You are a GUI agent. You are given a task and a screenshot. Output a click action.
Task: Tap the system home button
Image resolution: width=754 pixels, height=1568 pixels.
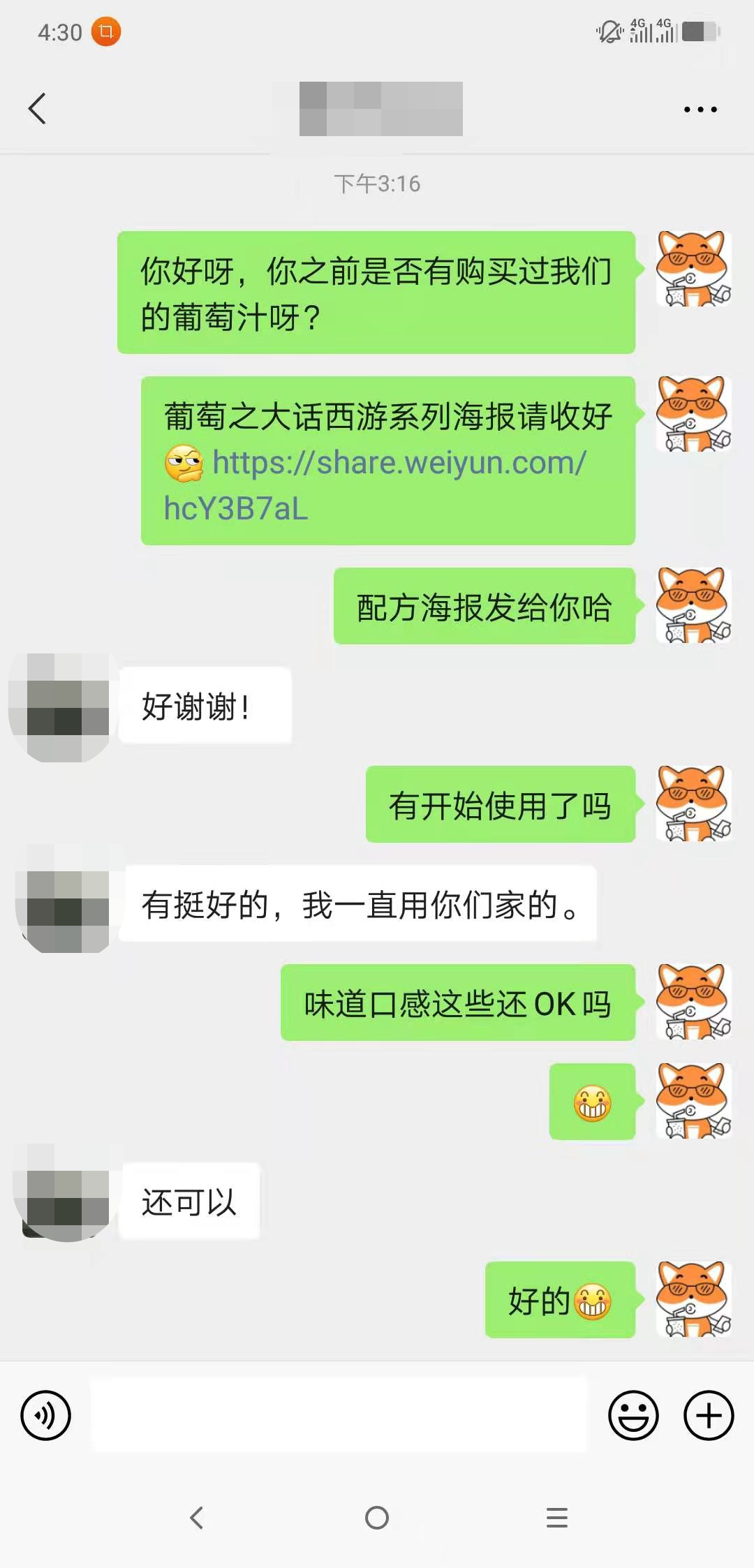[x=377, y=1518]
